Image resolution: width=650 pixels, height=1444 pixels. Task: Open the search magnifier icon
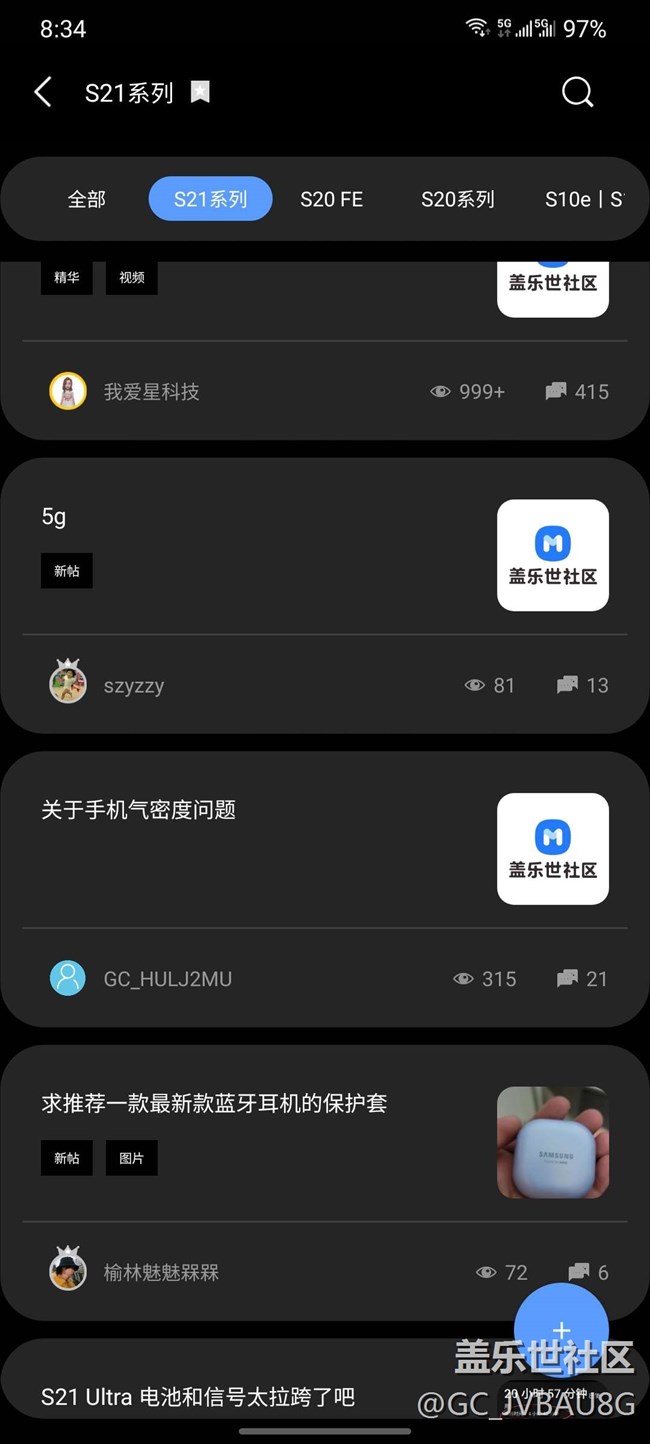click(x=577, y=93)
